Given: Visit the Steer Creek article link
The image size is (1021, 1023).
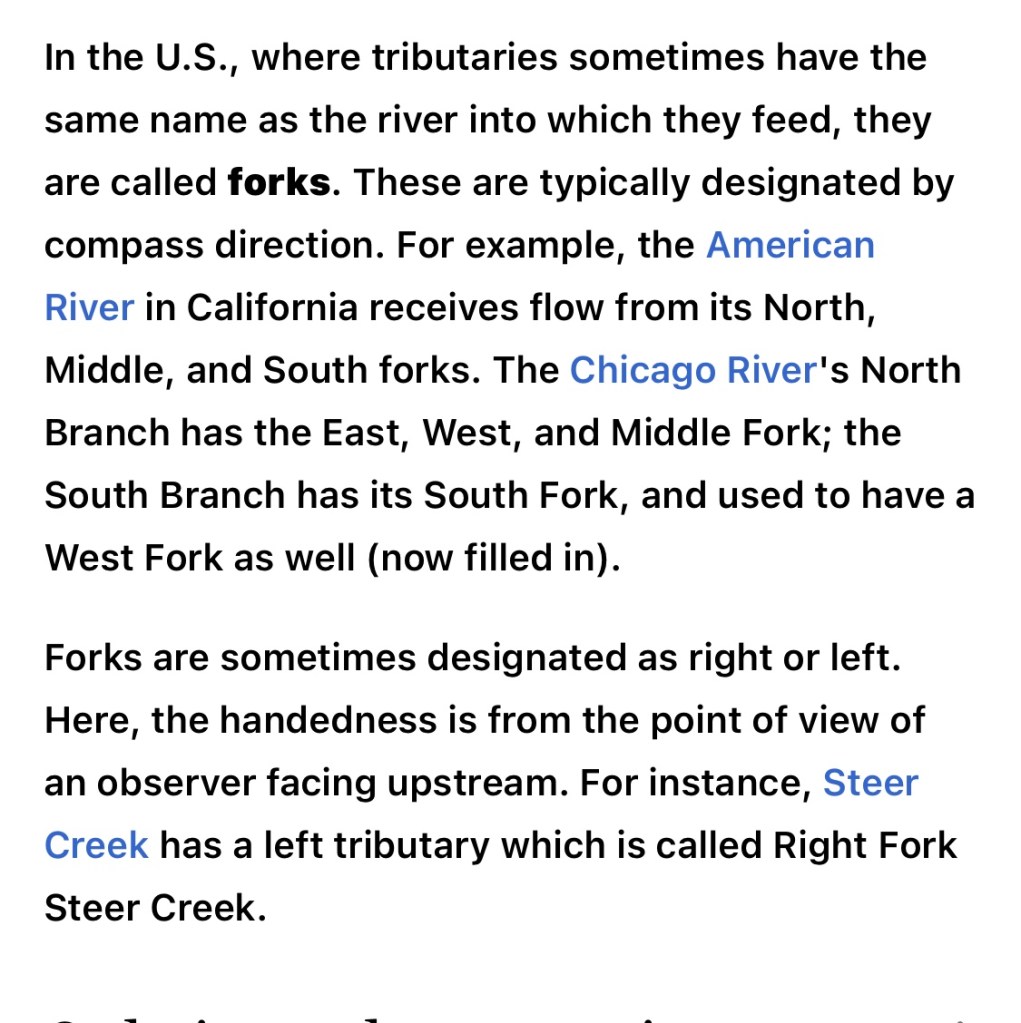Looking at the screenshot, I should click(869, 782).
